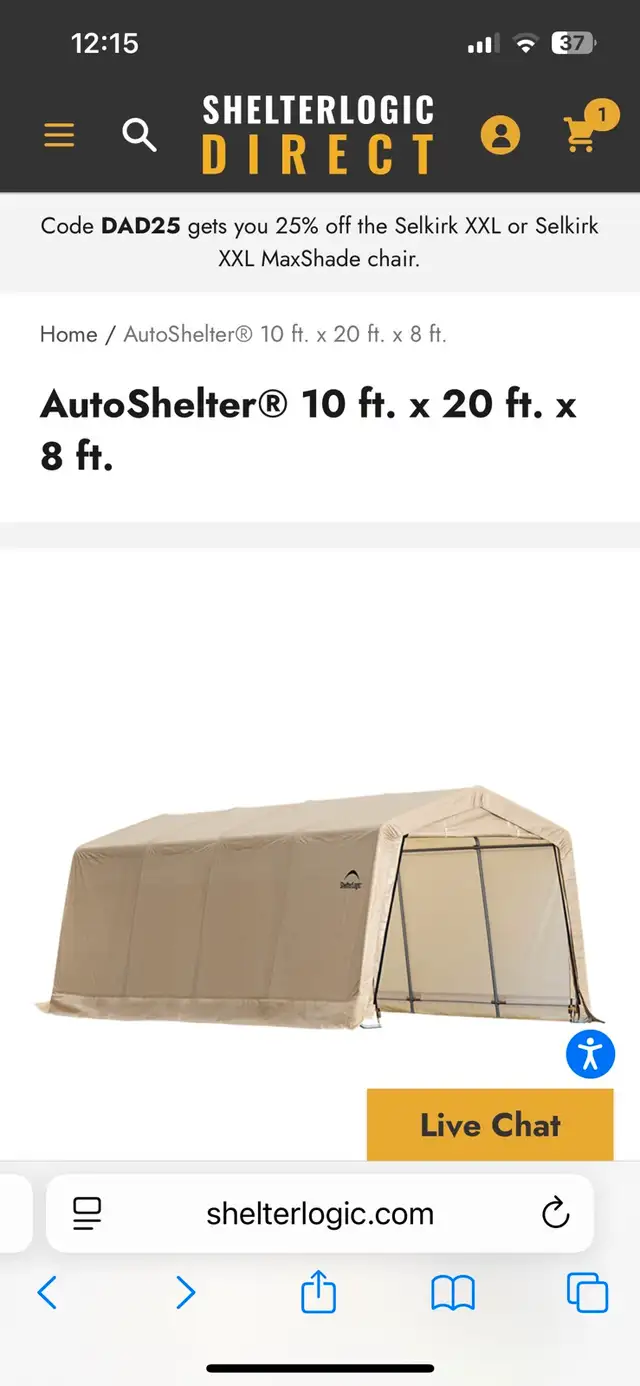Open the site search

click(139, 134)
